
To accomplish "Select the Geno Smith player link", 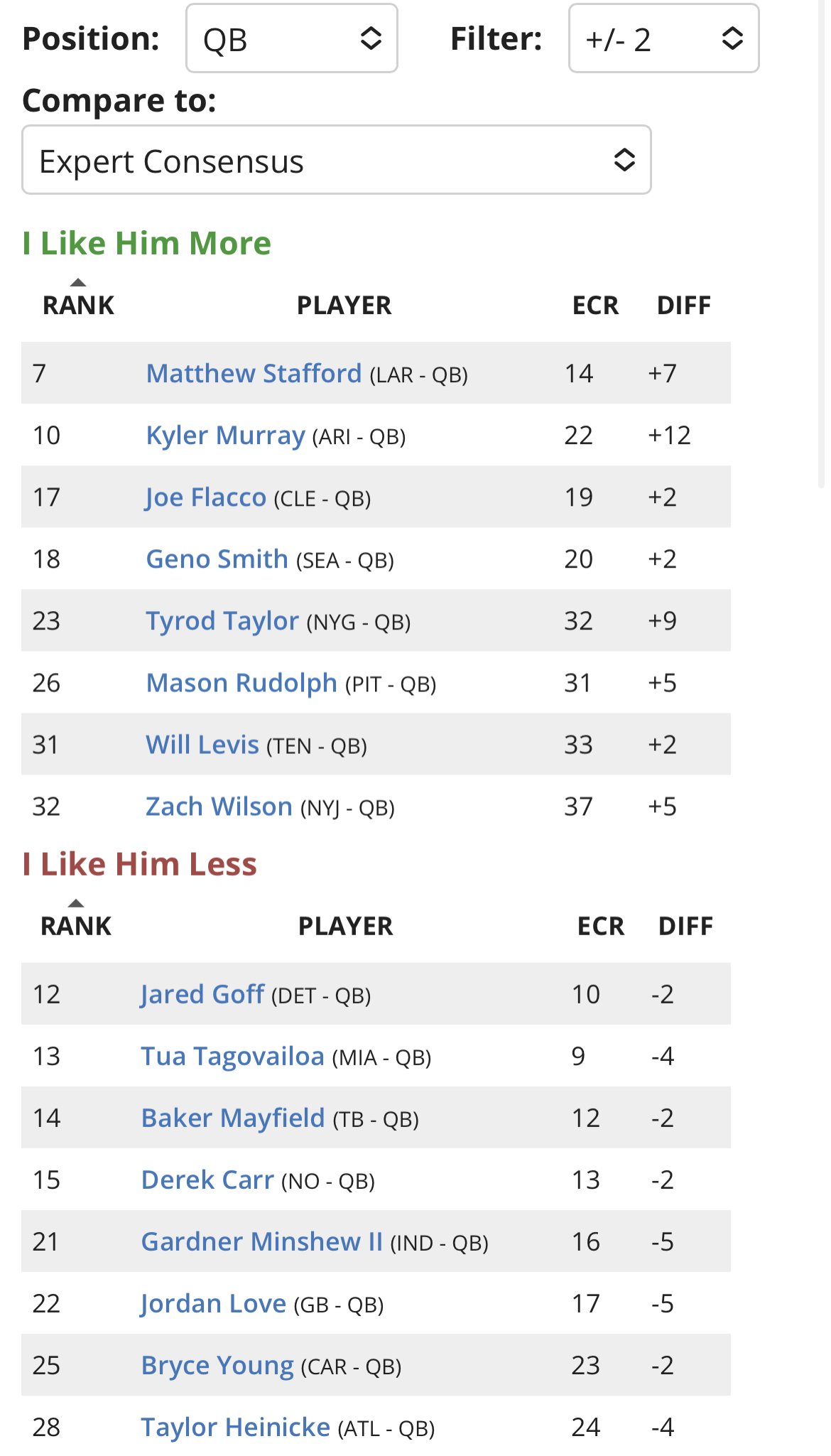I will [217, 559].
